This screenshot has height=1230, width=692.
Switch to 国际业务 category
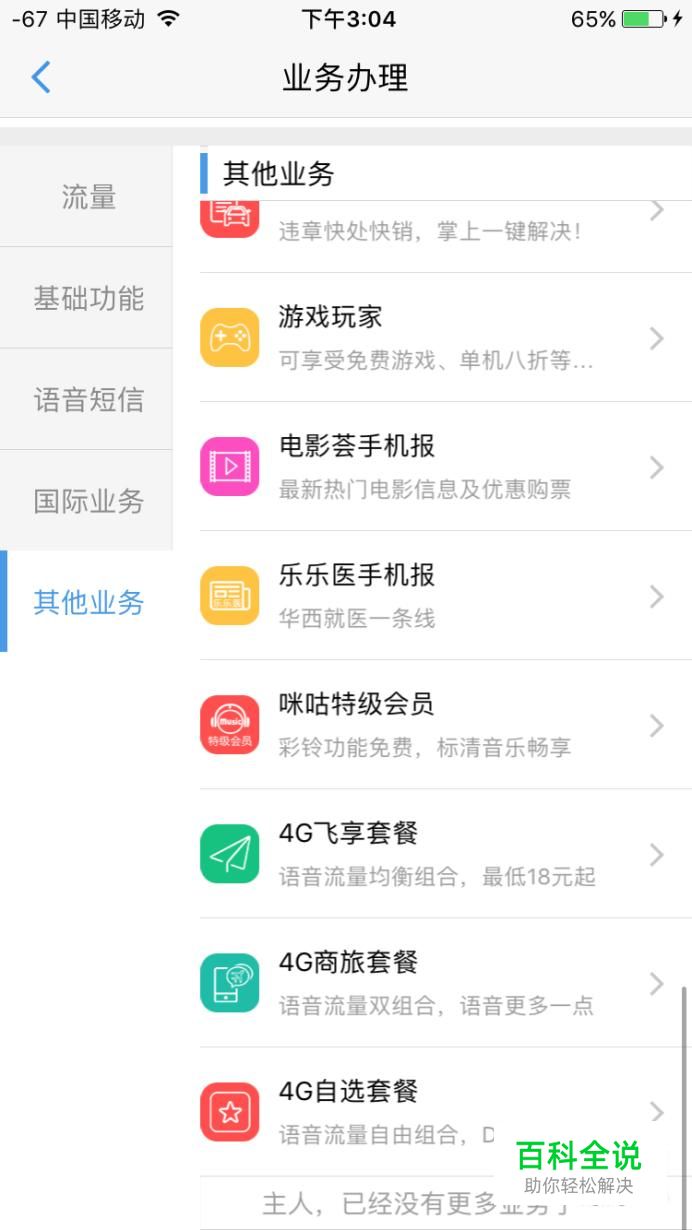click(87, 500)
